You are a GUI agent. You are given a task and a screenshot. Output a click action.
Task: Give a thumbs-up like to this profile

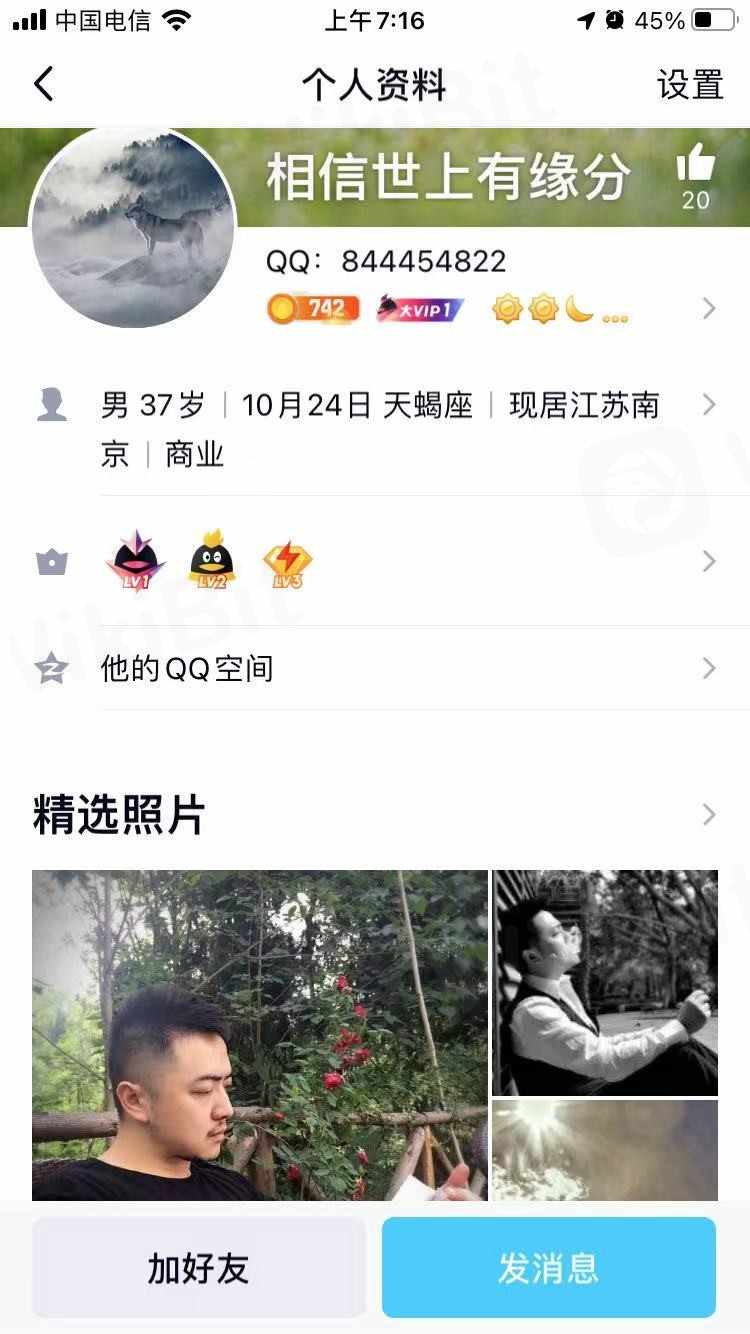(x=696, y=165)
